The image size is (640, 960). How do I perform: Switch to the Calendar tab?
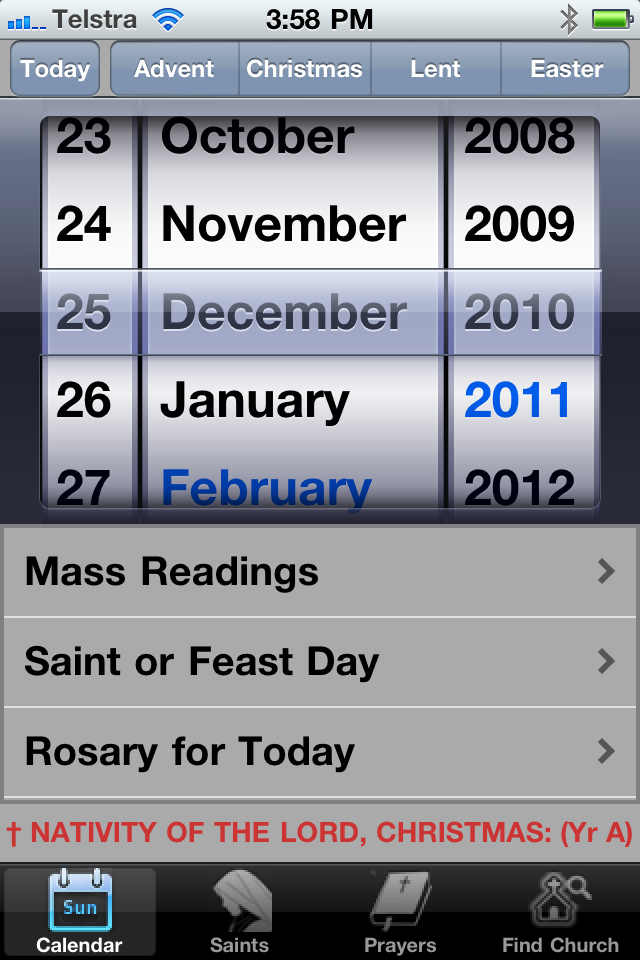80,911
